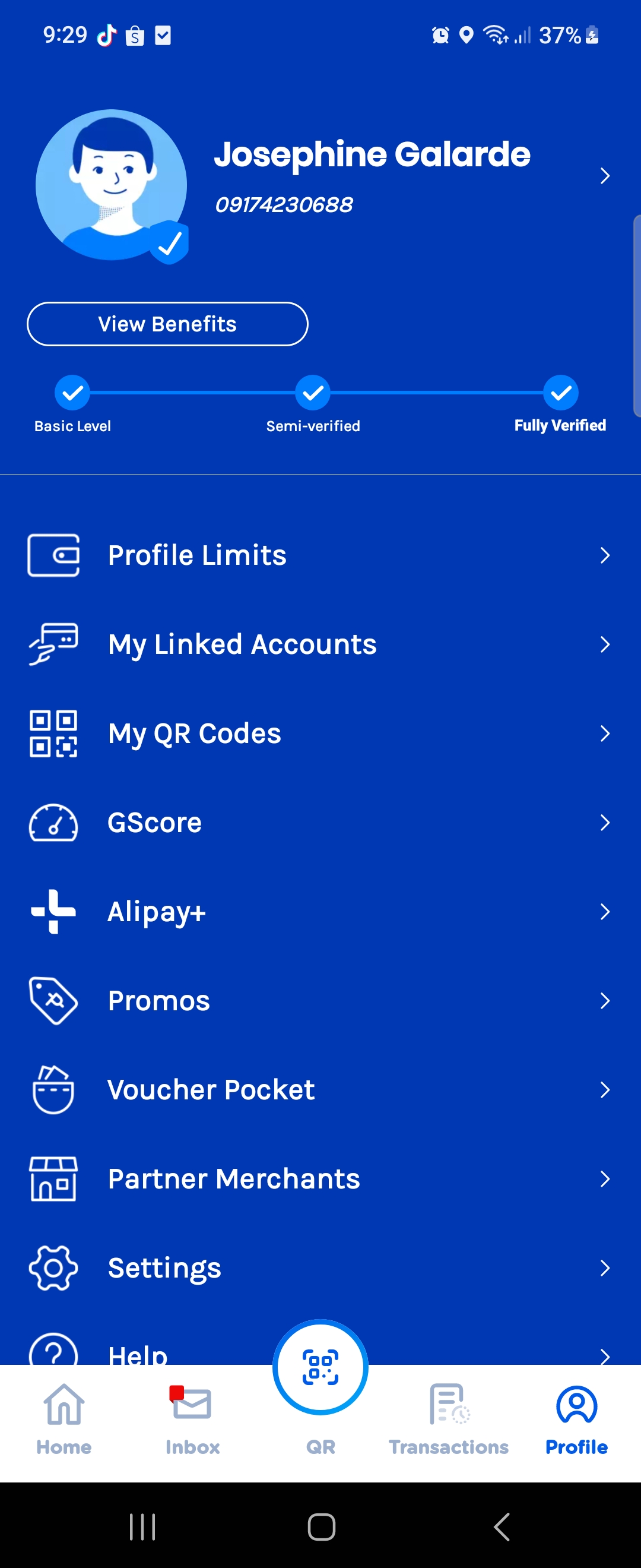Launch the QR scanner
Screen dimensions: 641x1568
(x=320, y=1368)
